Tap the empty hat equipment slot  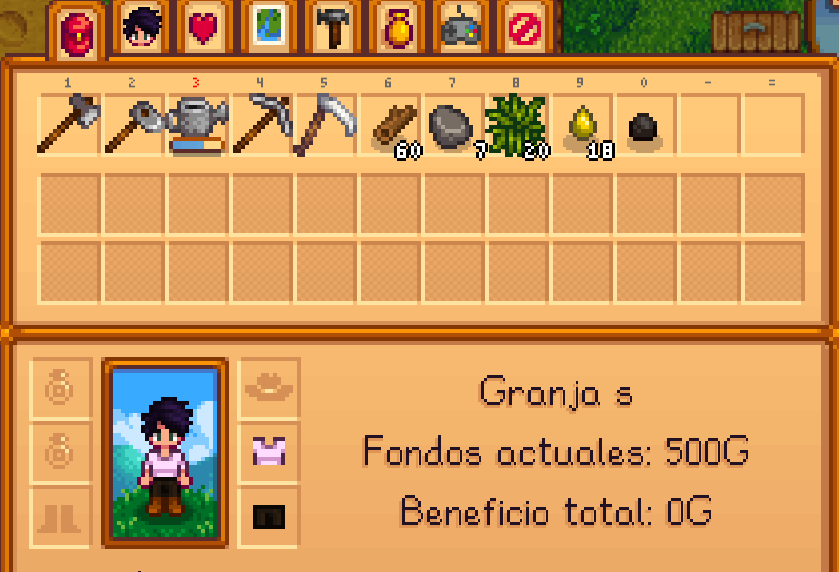[x=269, y=388]
